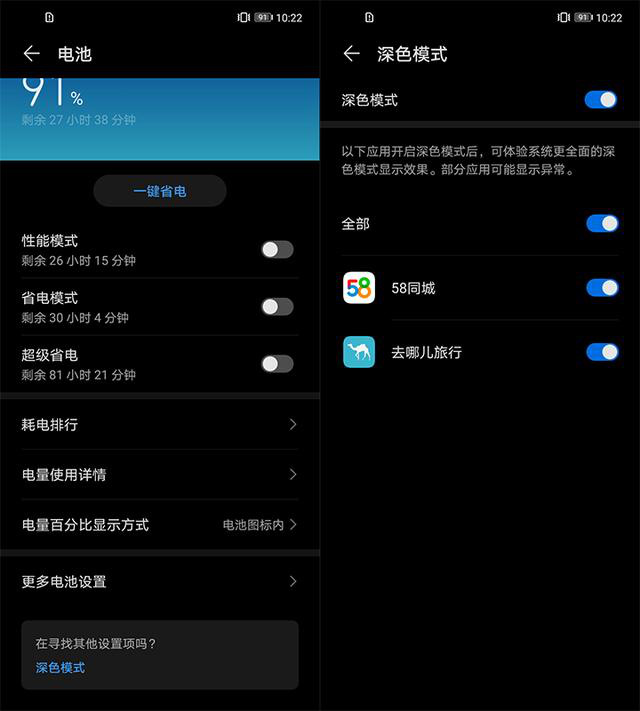Enable the 性能模式 switch
Viewport: 640px width, 711px height.
[x=277, y=250]
